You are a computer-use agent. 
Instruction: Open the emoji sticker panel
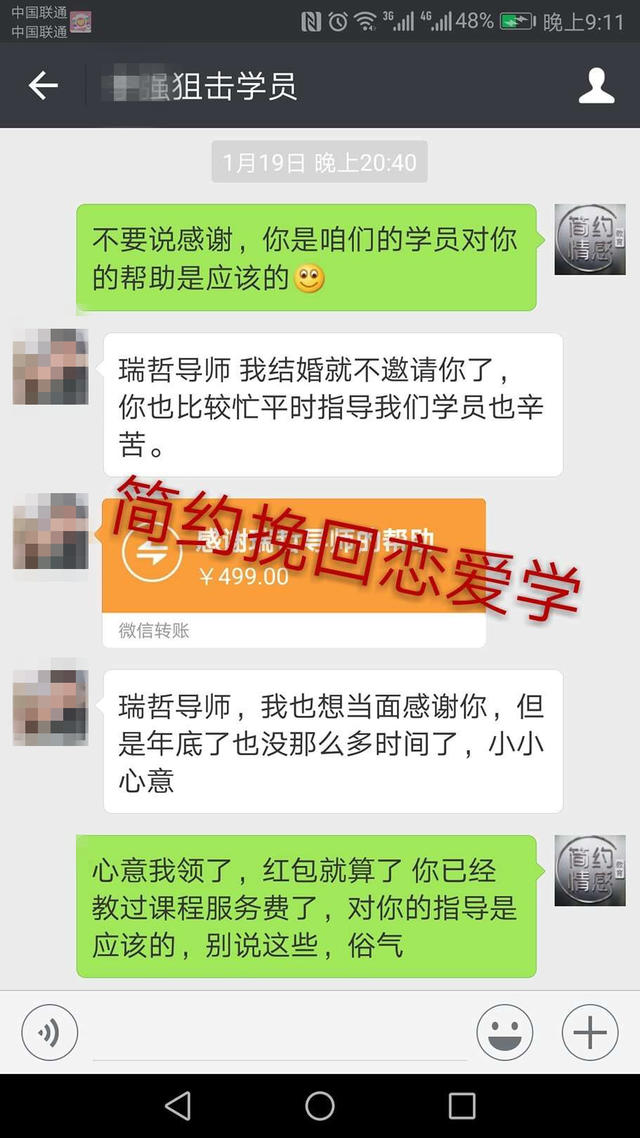[504, 1031]
